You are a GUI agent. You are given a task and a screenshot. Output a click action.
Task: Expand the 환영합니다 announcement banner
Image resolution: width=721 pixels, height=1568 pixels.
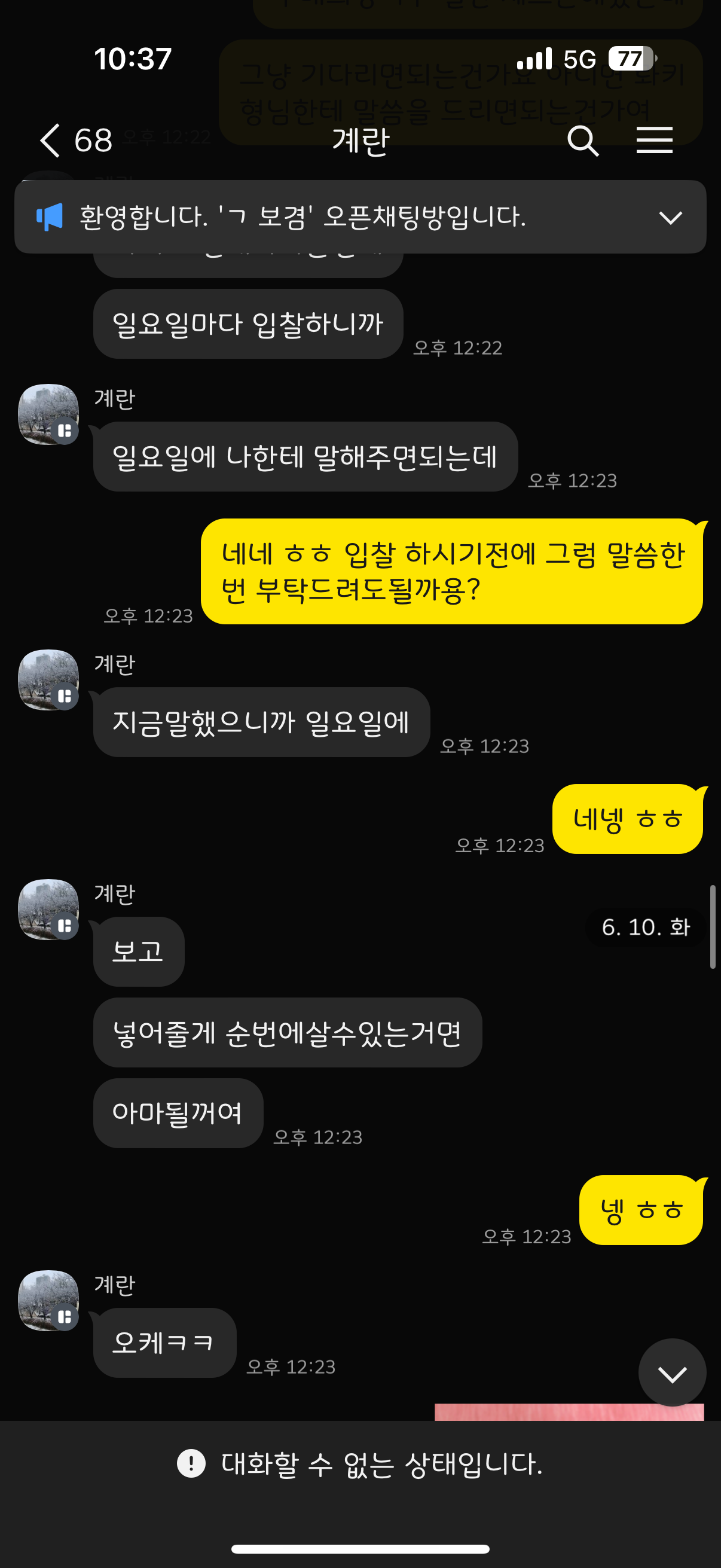click(x=671, y=217)
